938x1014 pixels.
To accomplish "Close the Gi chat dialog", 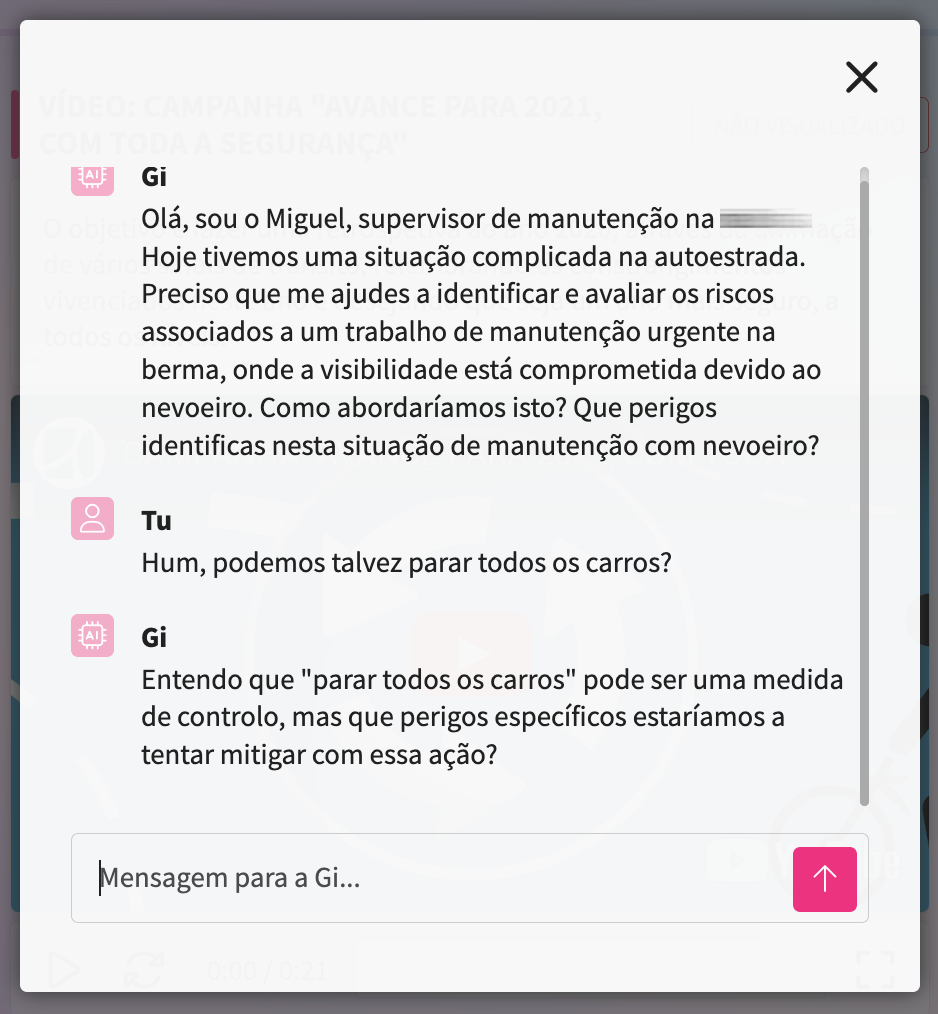I will click(861, 77).
